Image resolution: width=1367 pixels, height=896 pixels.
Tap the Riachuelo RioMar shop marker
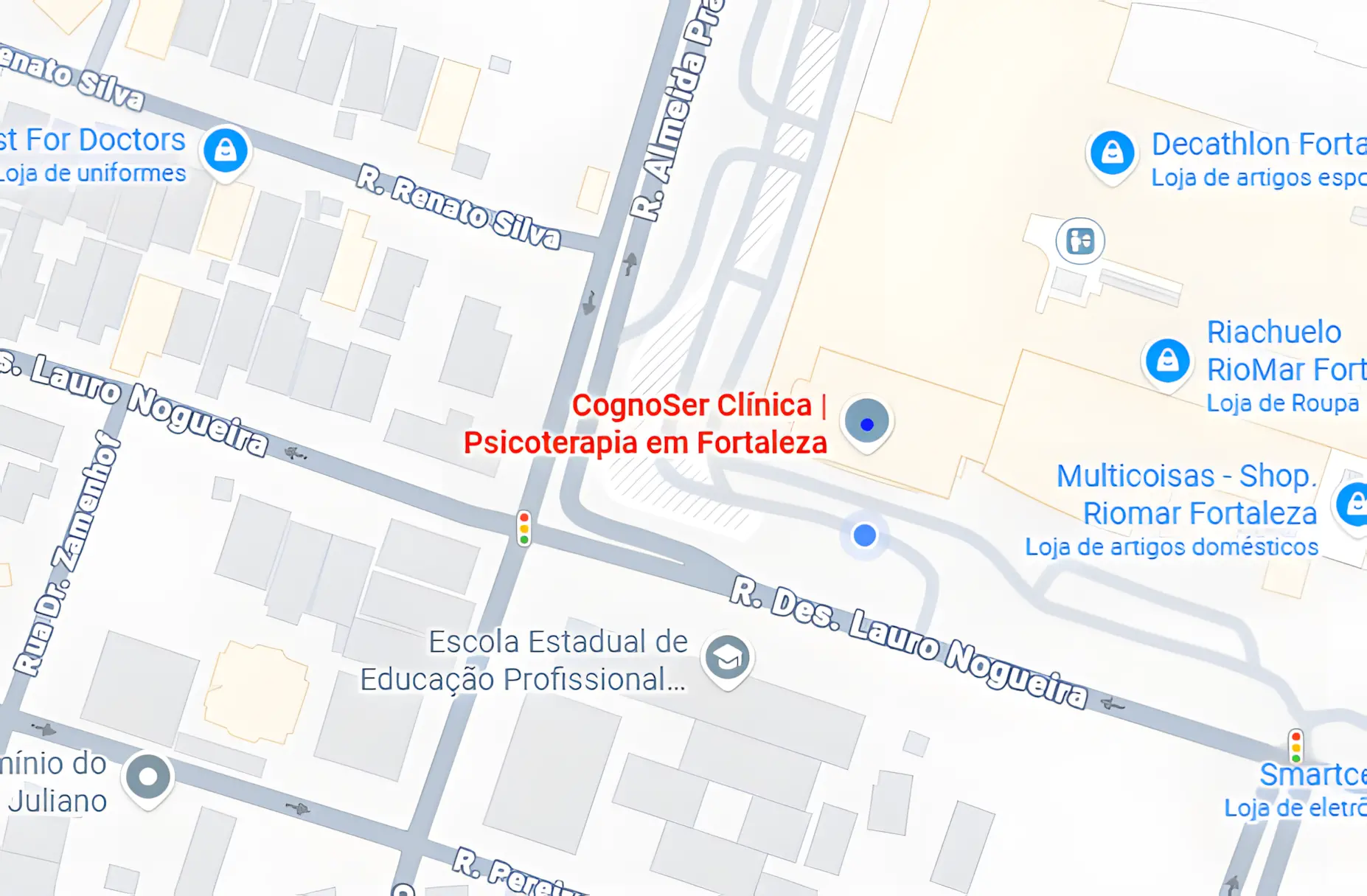click(x=1166, y=361)
